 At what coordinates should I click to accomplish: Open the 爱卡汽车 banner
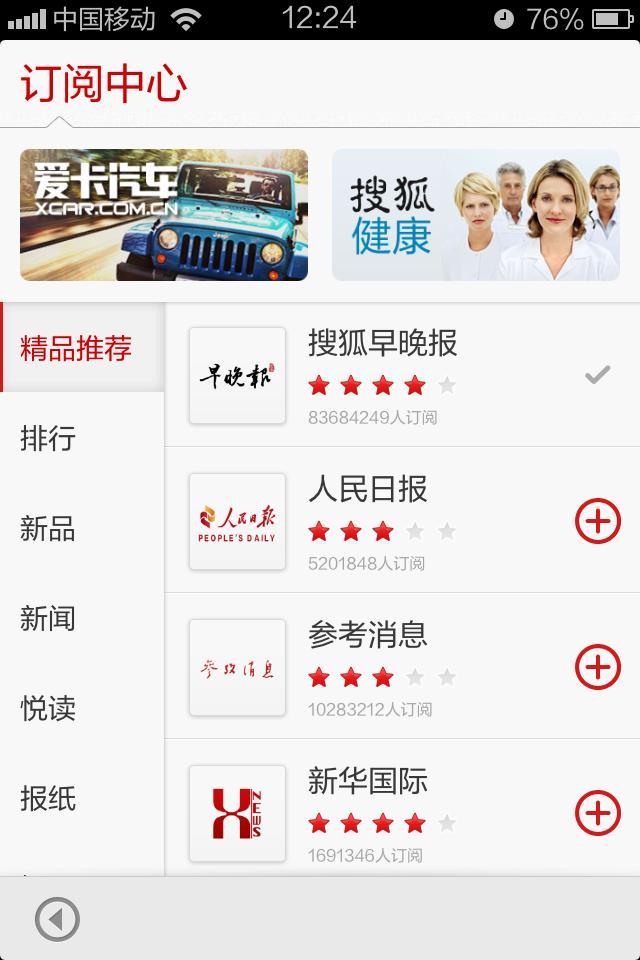164,215
